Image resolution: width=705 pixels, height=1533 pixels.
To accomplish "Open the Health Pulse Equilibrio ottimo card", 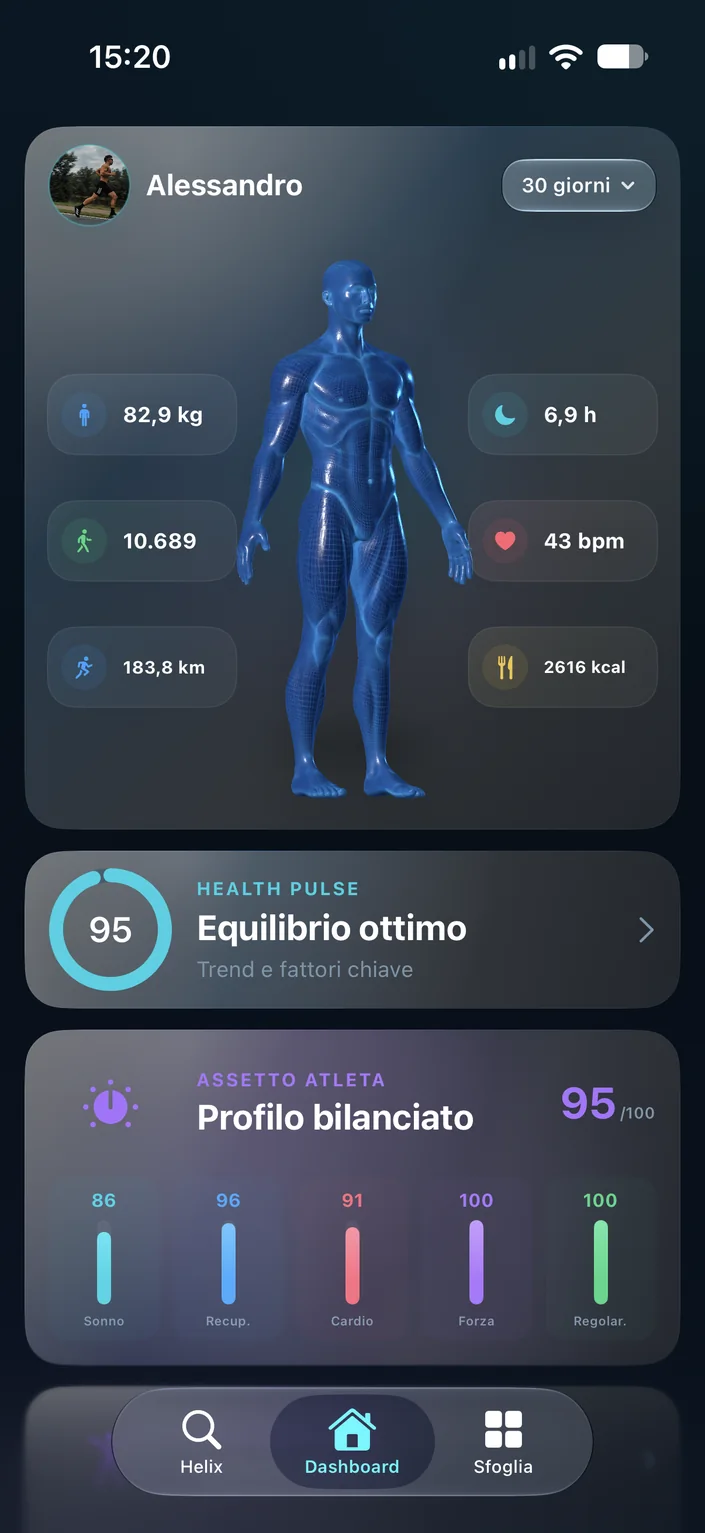I will click(x=352, y=929).
